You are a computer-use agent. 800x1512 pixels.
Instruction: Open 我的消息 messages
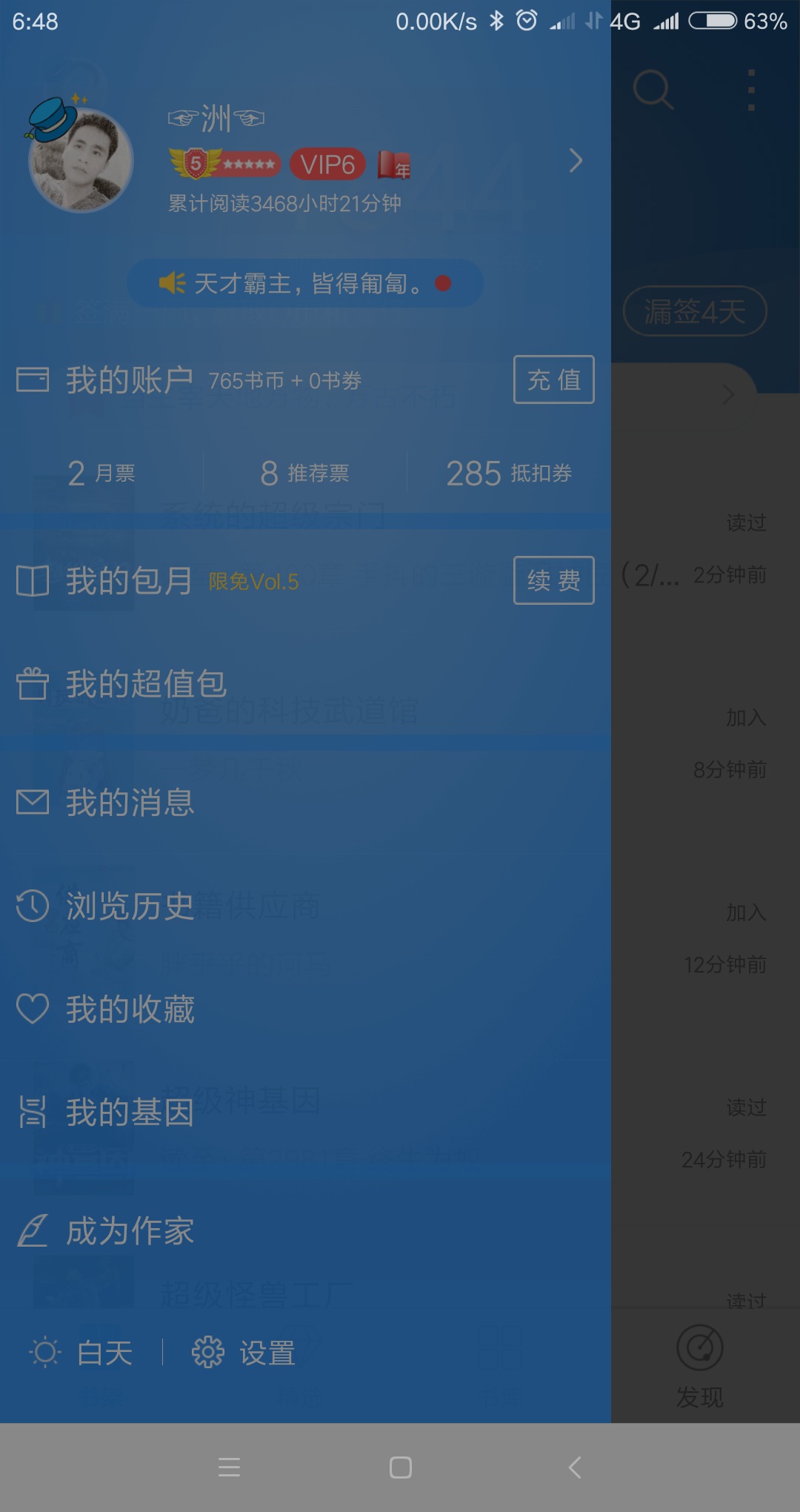[305, 802]
